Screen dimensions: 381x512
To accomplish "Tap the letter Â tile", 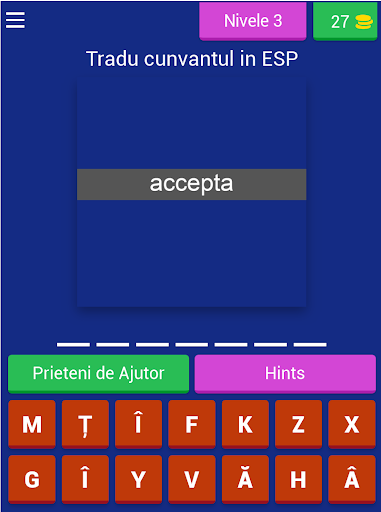I will (352, 479).
